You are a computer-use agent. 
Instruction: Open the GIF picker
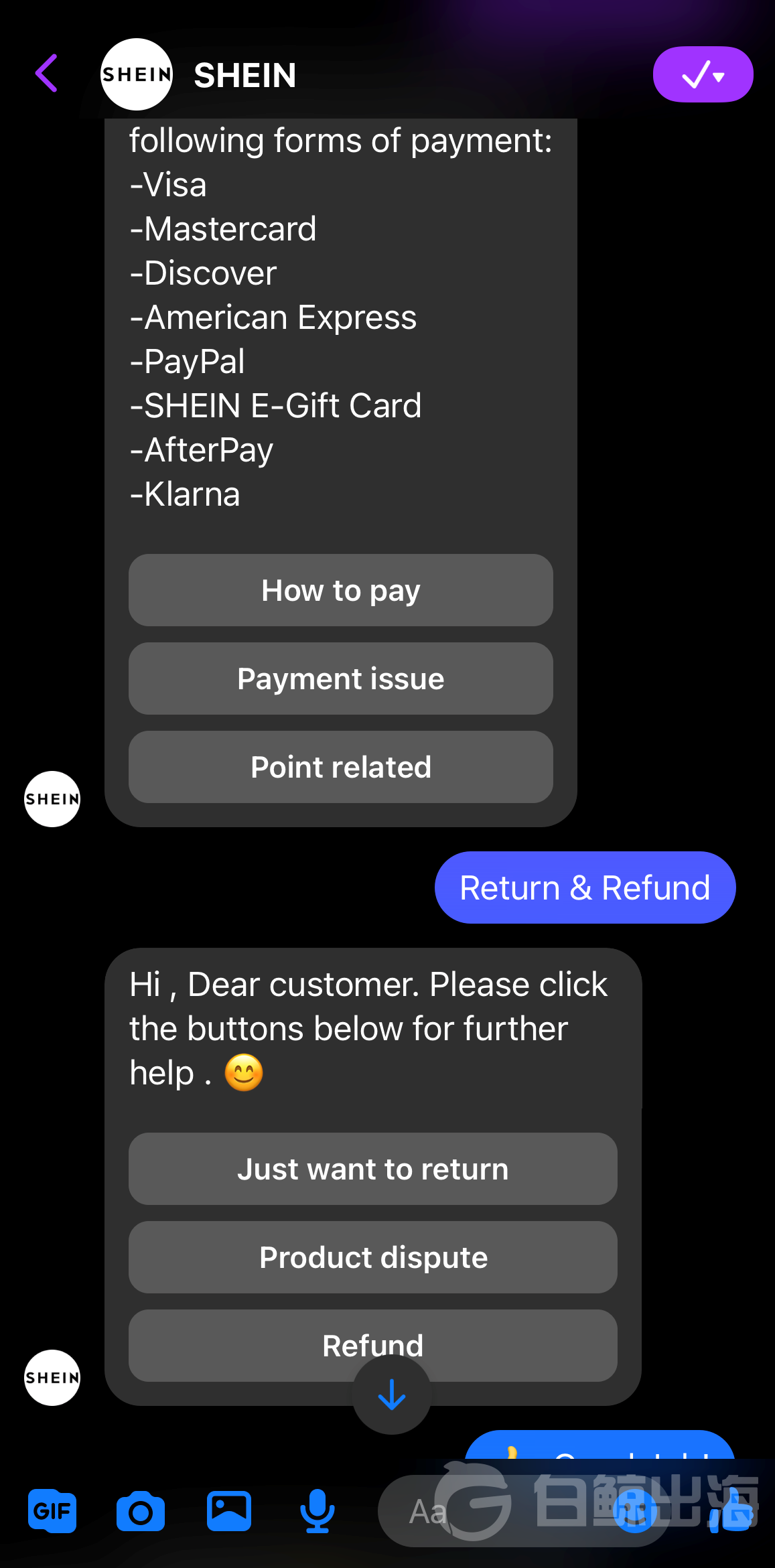click(x=52, y=1512)
